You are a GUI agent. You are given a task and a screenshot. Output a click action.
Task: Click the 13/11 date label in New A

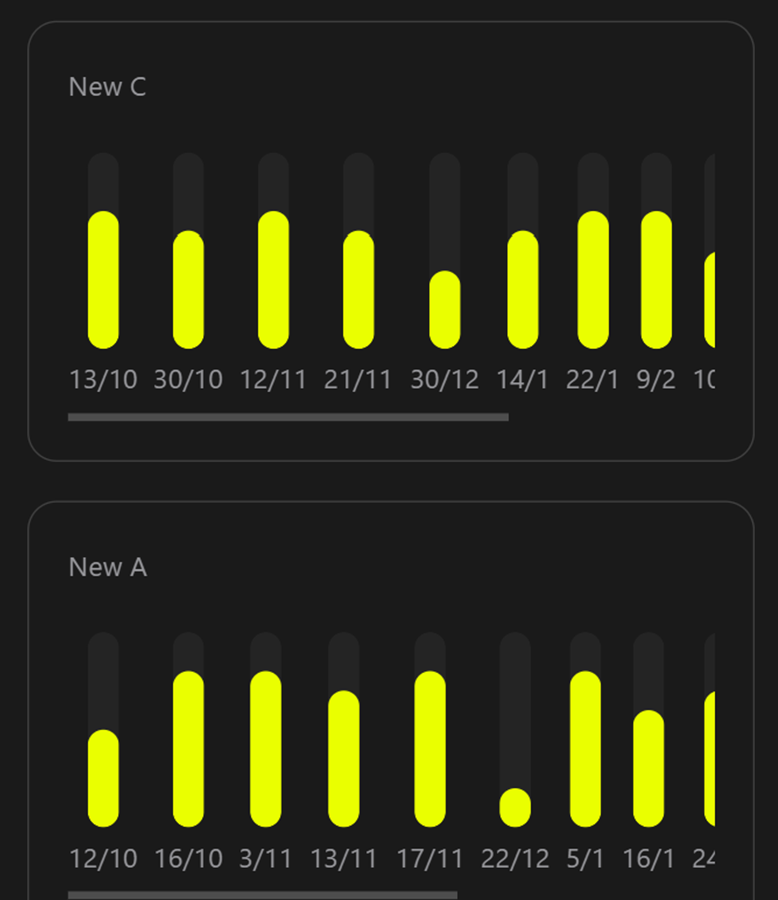(343, 859)
